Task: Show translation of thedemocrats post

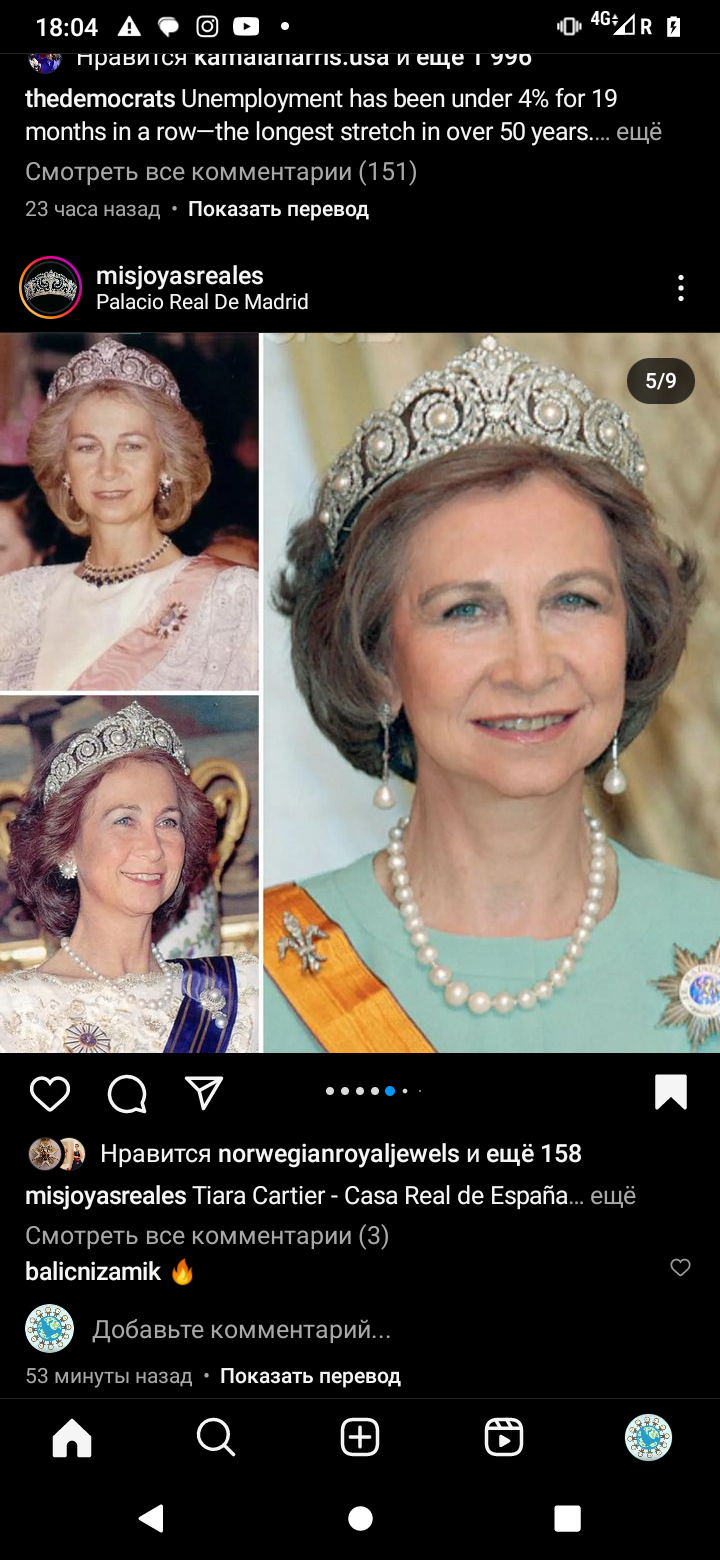Action: pyautogui.click(x=278, y=209)
